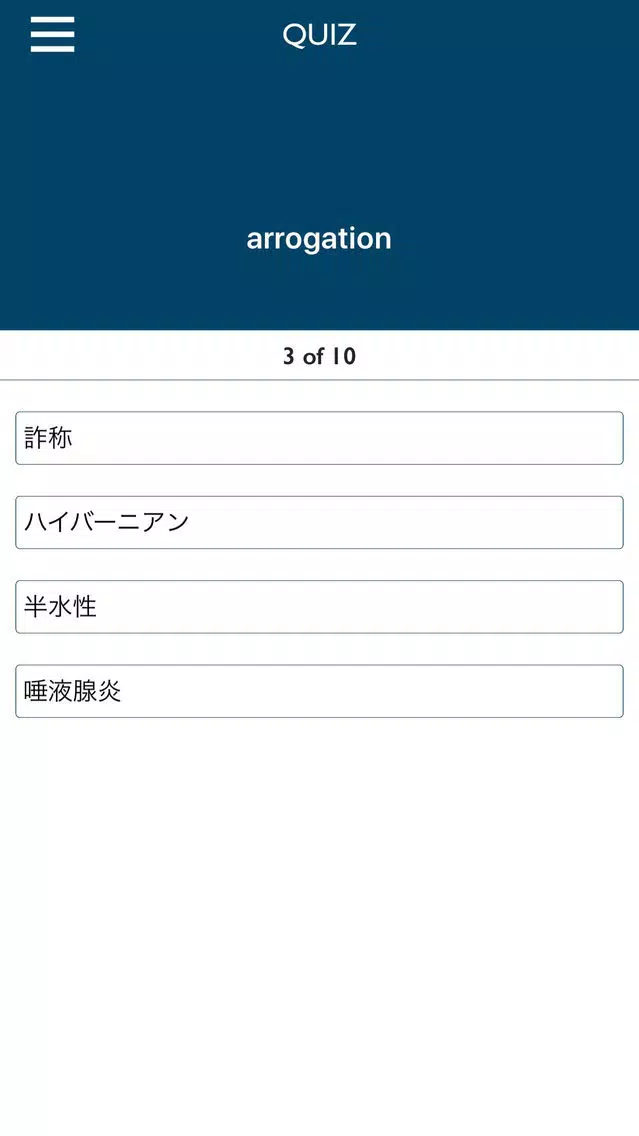Pick the answer 半水性
This screenshot has height=1136, width=639.
point(319,607)
